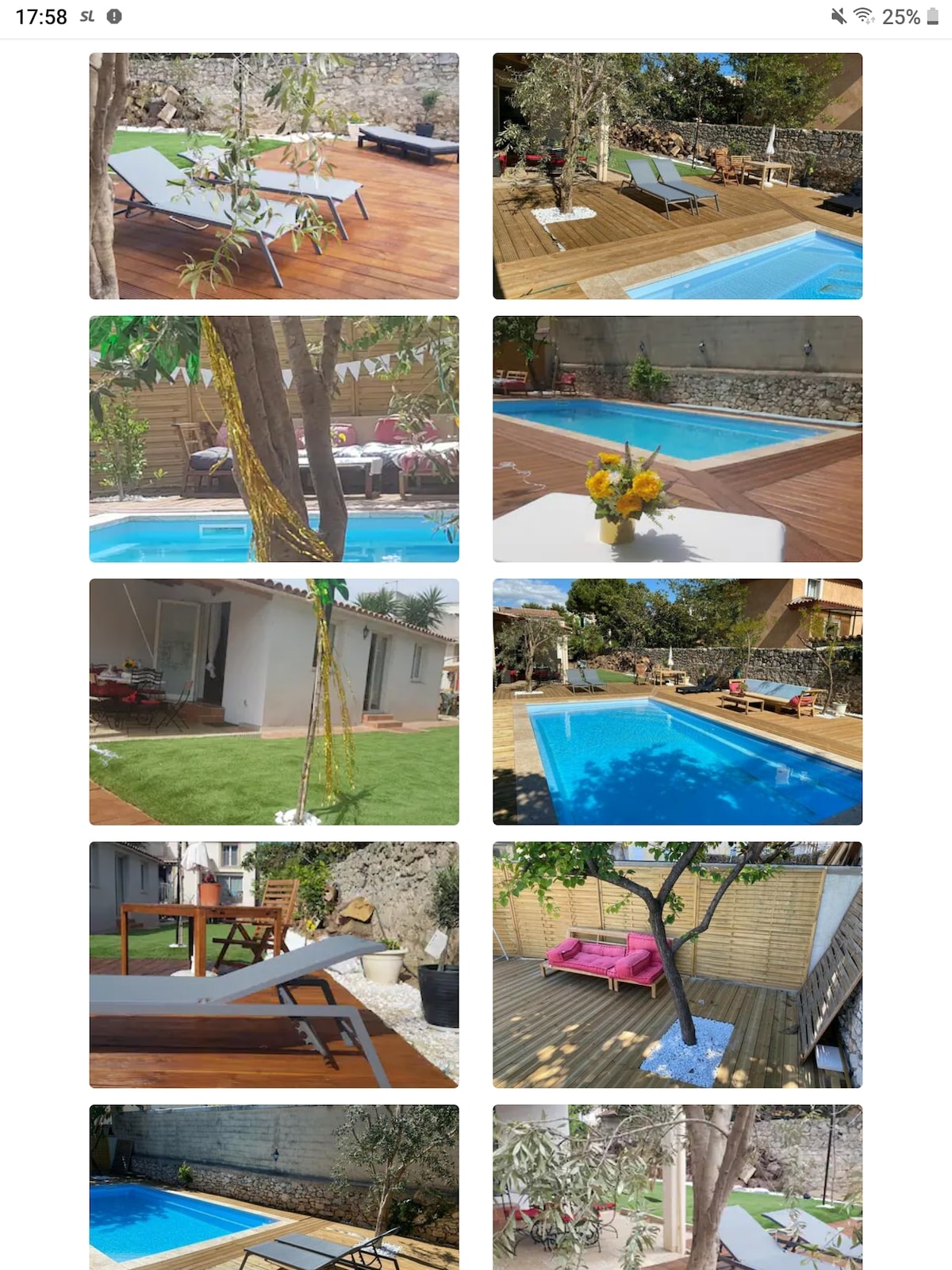Open the photo of pool corner with olive tree
Screen dimensions: 952x1270
pos(677,176)
